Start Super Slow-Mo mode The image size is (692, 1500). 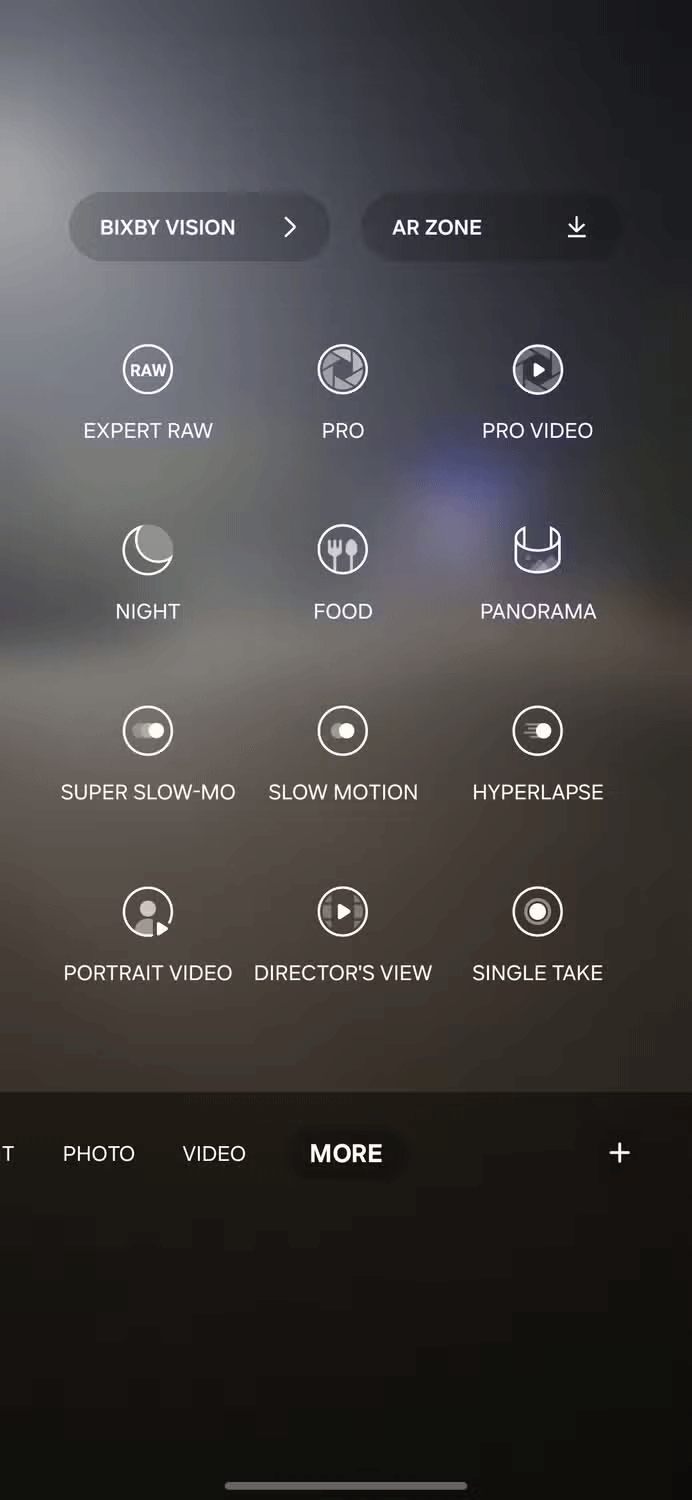(148, 732)
